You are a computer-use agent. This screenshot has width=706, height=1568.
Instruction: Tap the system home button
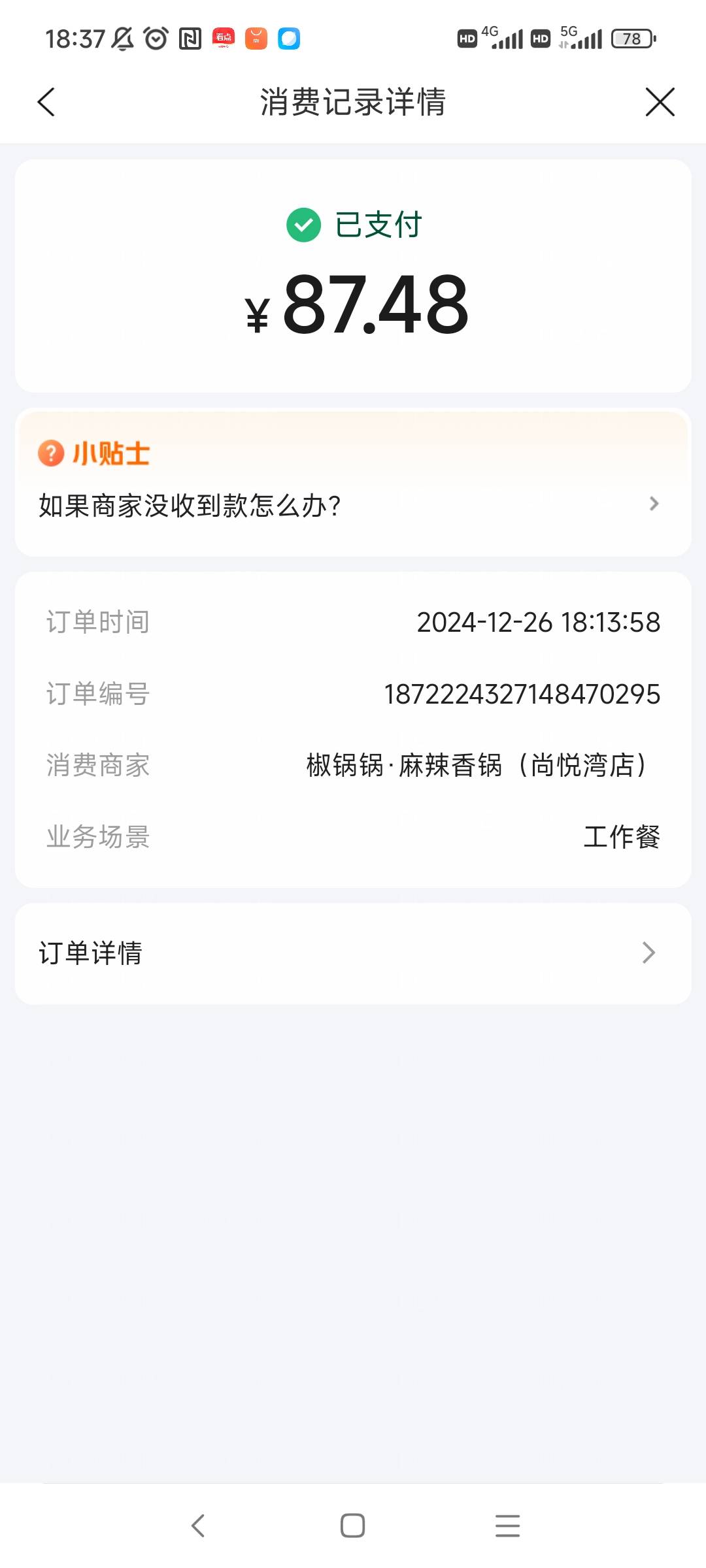pos(352,1526)
